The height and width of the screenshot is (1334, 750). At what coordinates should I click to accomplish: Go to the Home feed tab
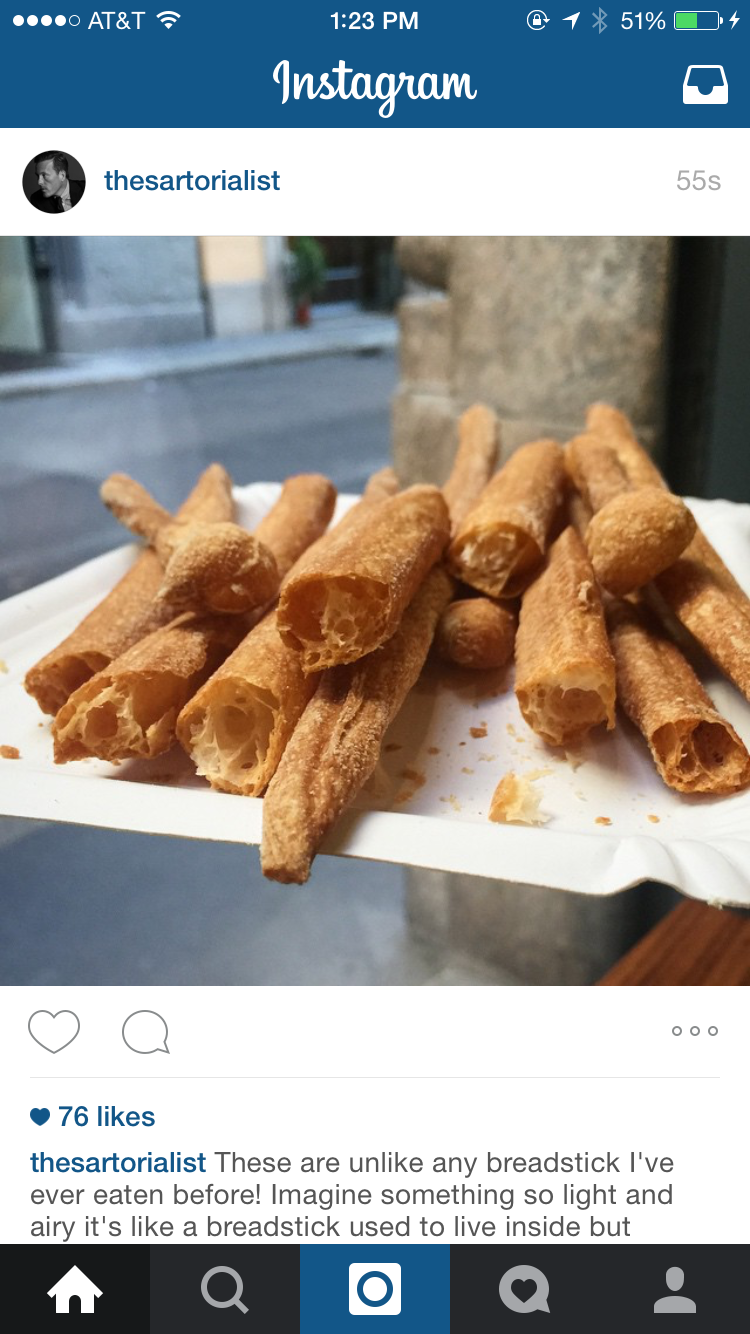75,1289
